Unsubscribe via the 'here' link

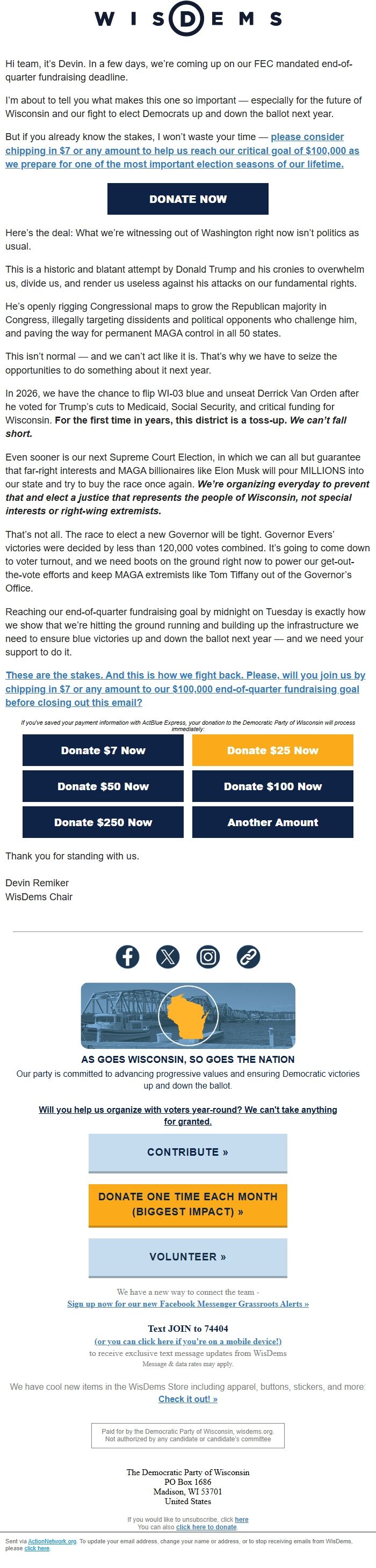click(x=241, y=1519)
